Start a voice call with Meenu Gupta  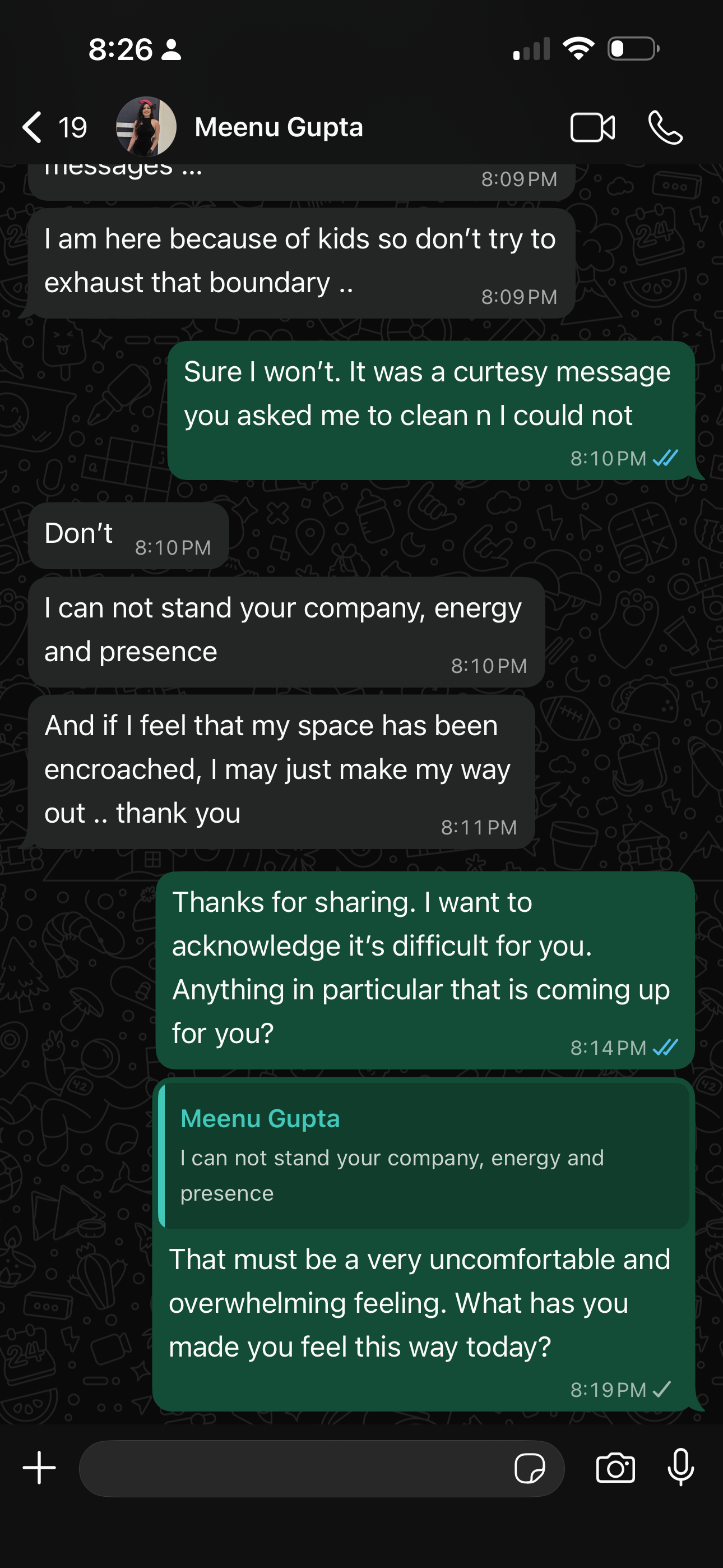(665, 127)
